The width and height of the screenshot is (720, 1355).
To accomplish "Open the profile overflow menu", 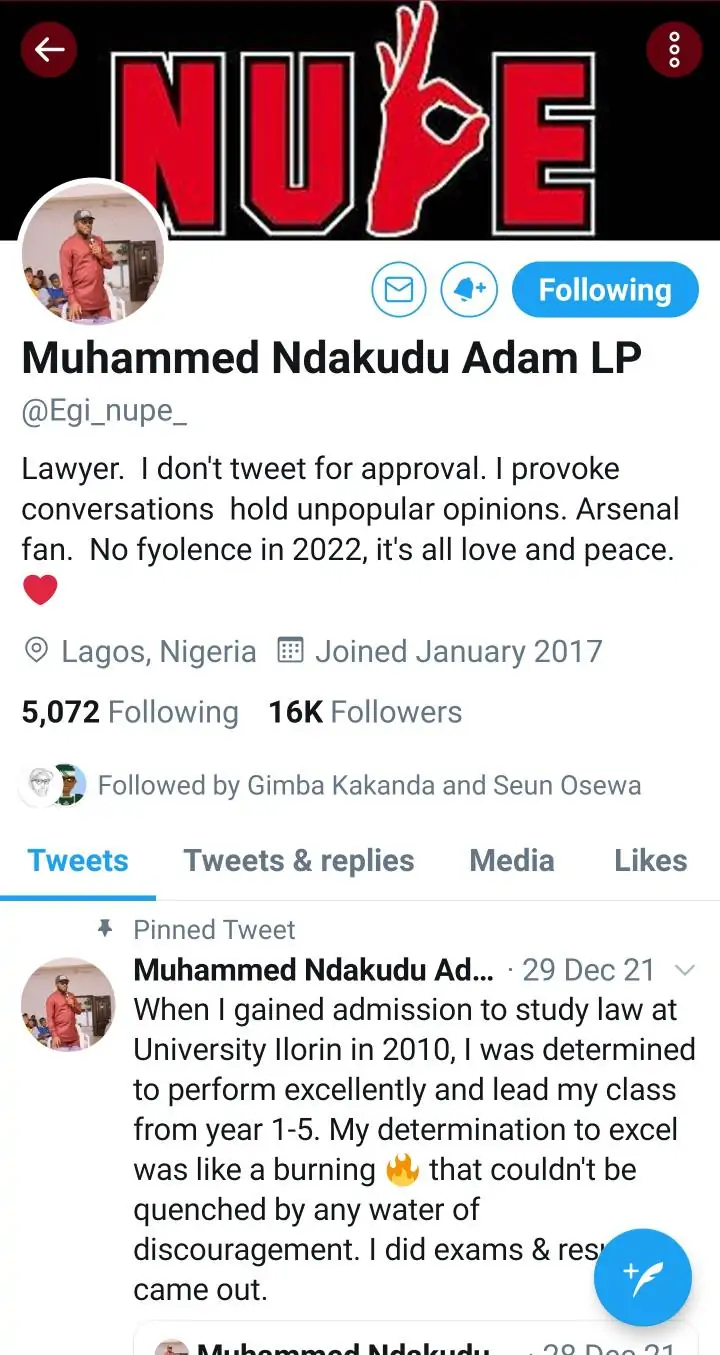I will tap(673, 48).
